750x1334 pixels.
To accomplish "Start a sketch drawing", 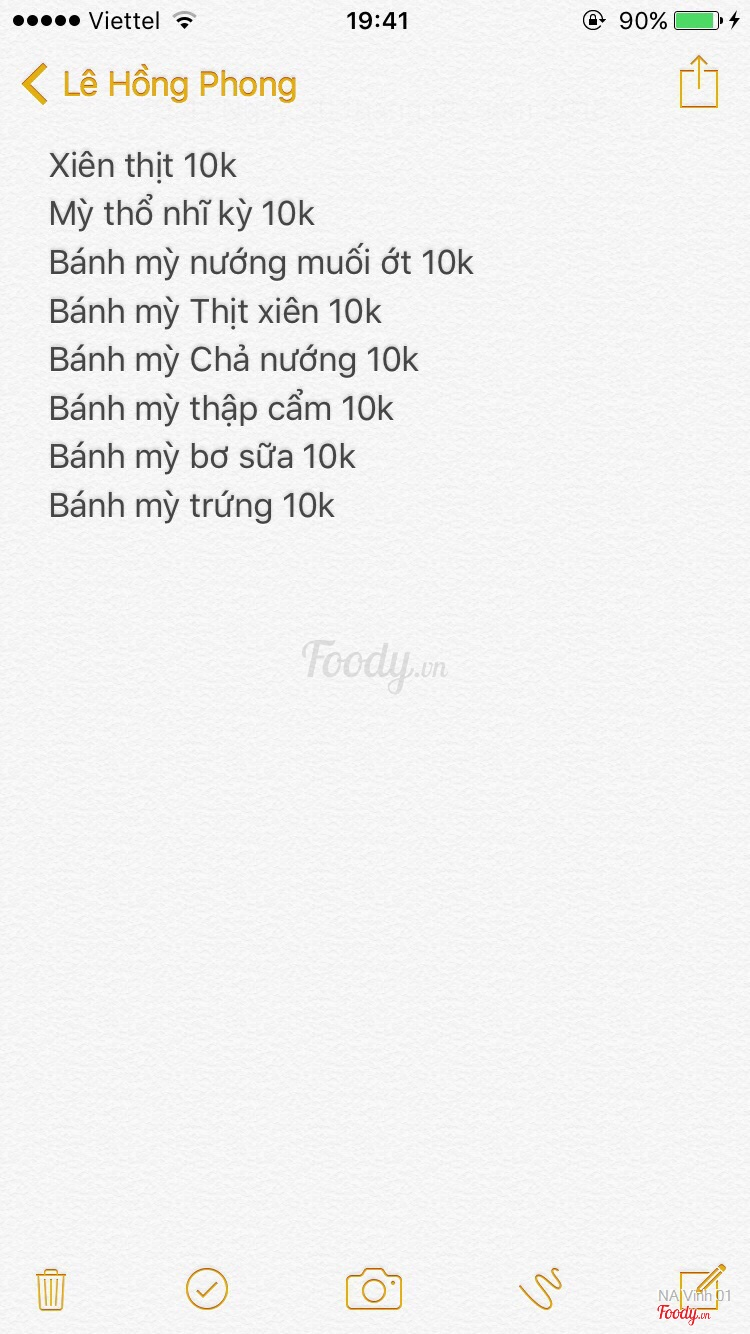I will [540, 1288].
